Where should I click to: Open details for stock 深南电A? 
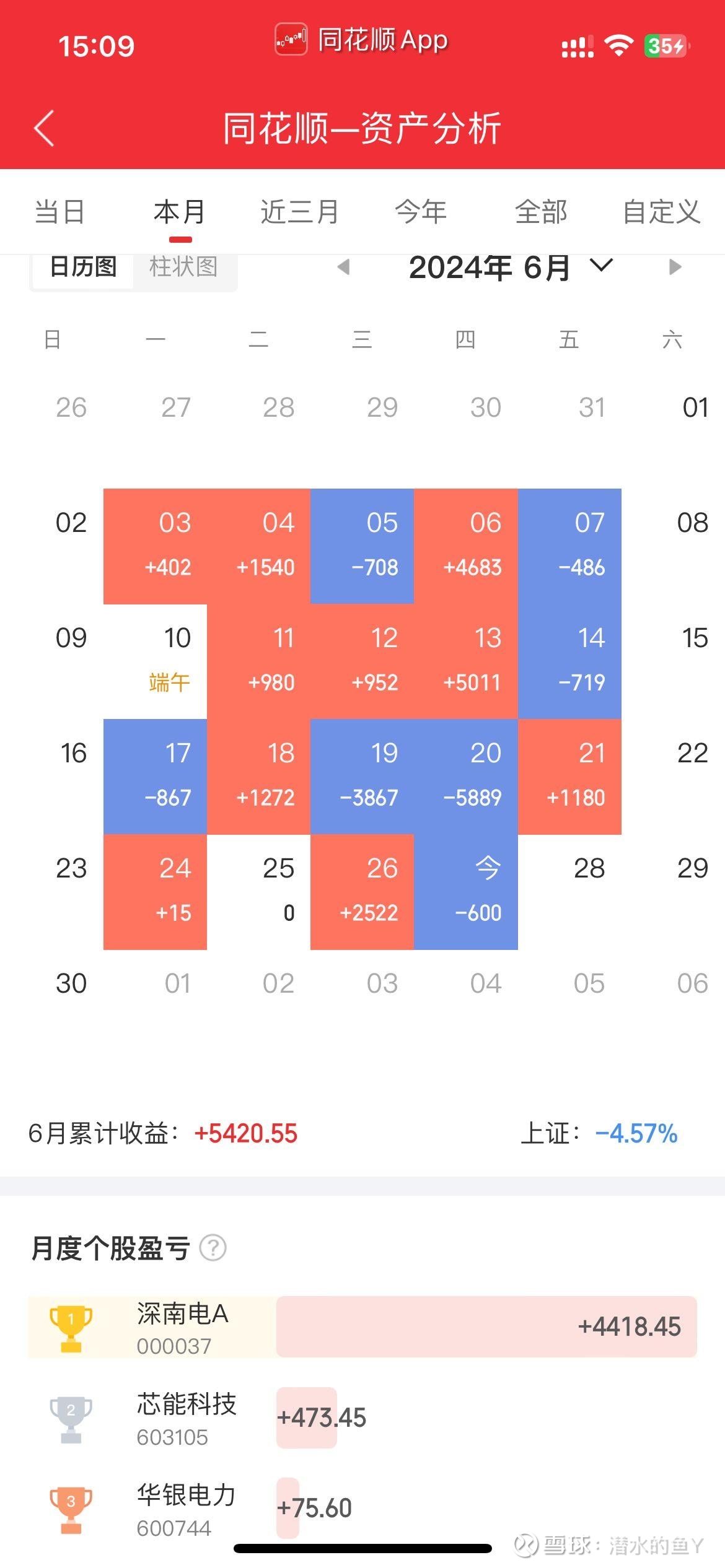pos(180,1315)
